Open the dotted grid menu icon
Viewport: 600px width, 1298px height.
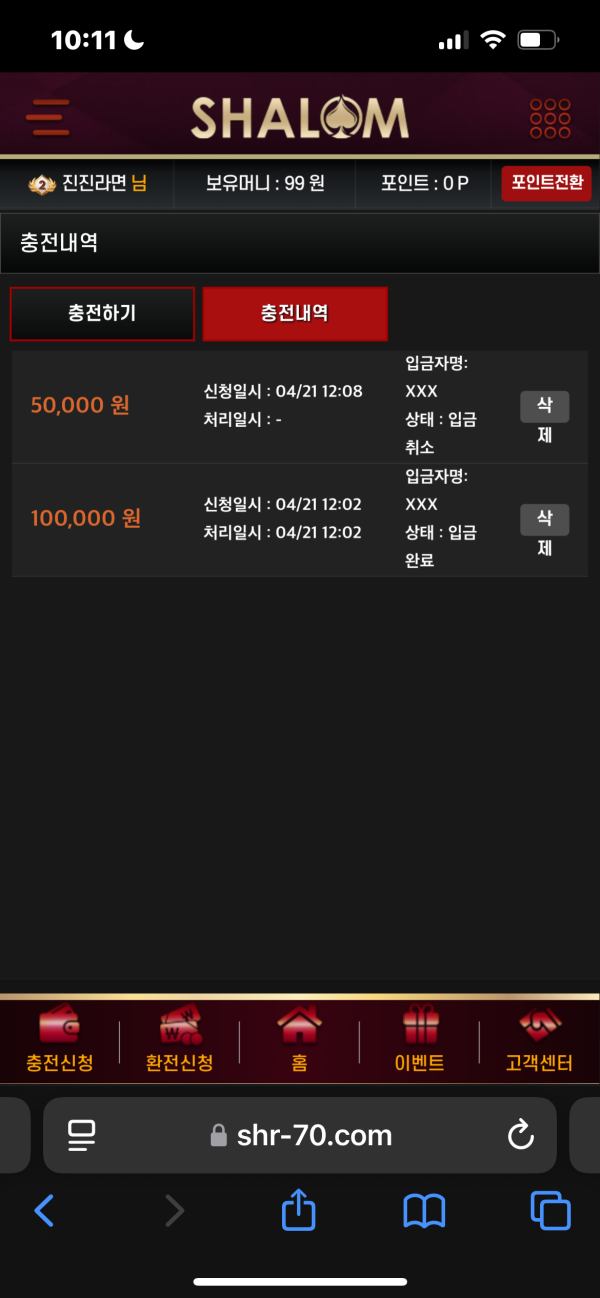pos(549,118)
